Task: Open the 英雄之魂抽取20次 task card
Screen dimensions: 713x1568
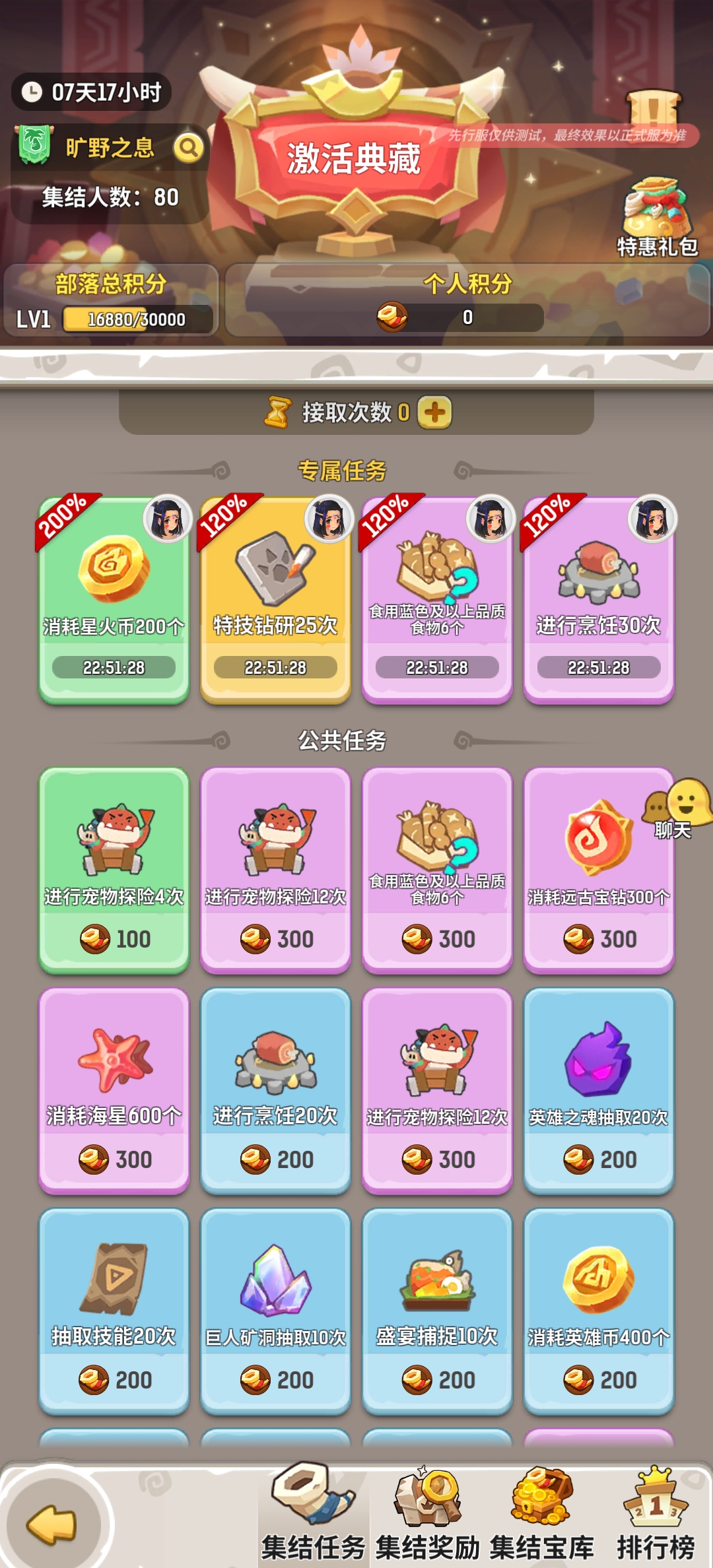Action: [599, 1090]
